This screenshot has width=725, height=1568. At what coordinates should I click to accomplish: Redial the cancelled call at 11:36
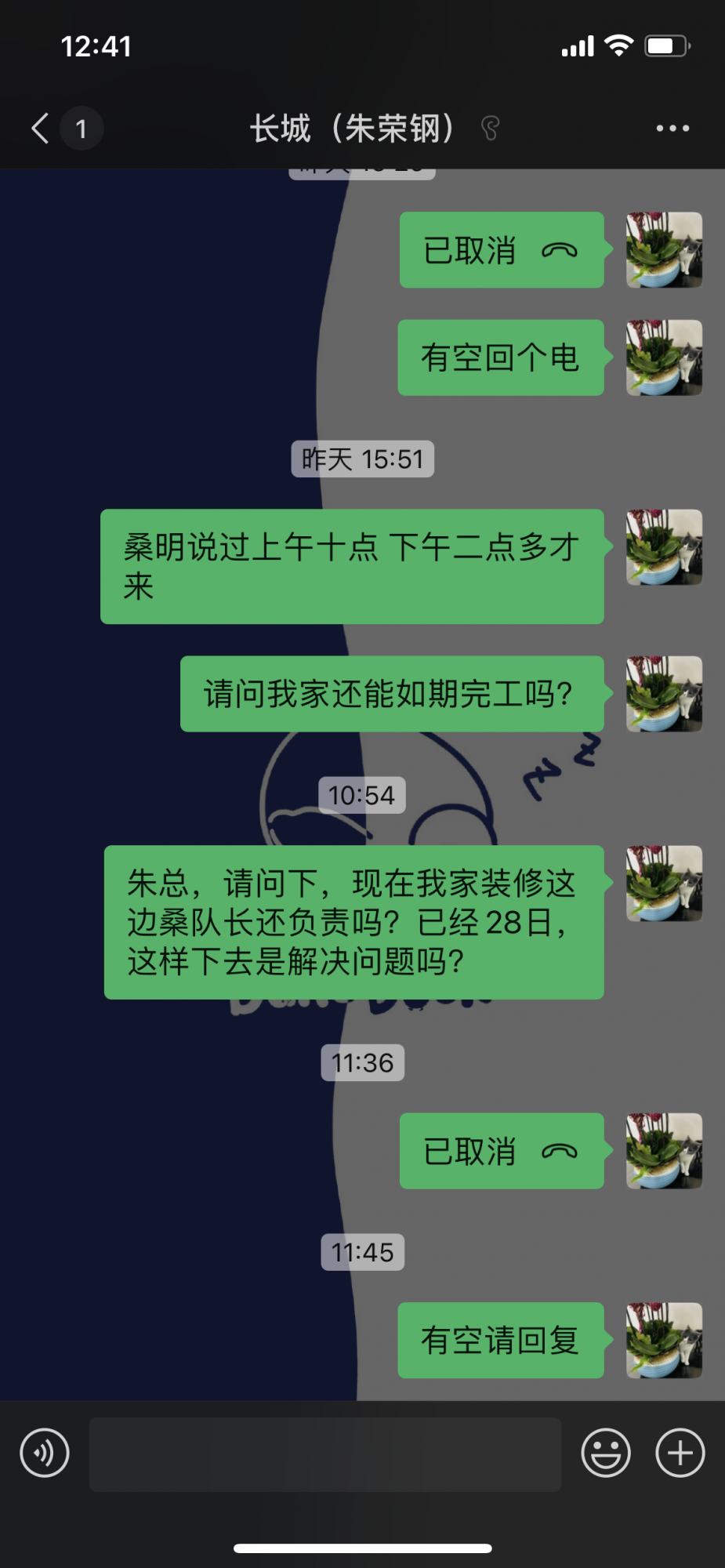point(501,1151)
